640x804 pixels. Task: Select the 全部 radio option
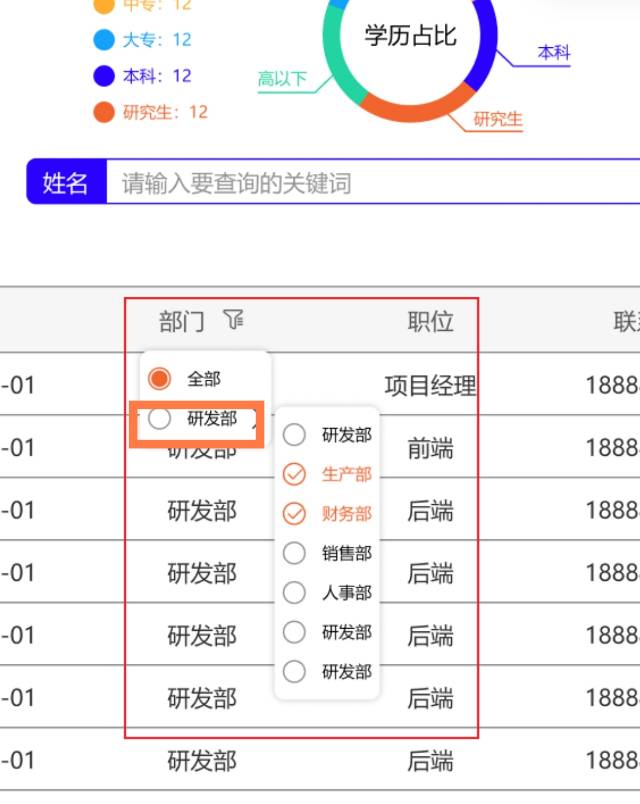click(159, 379)
